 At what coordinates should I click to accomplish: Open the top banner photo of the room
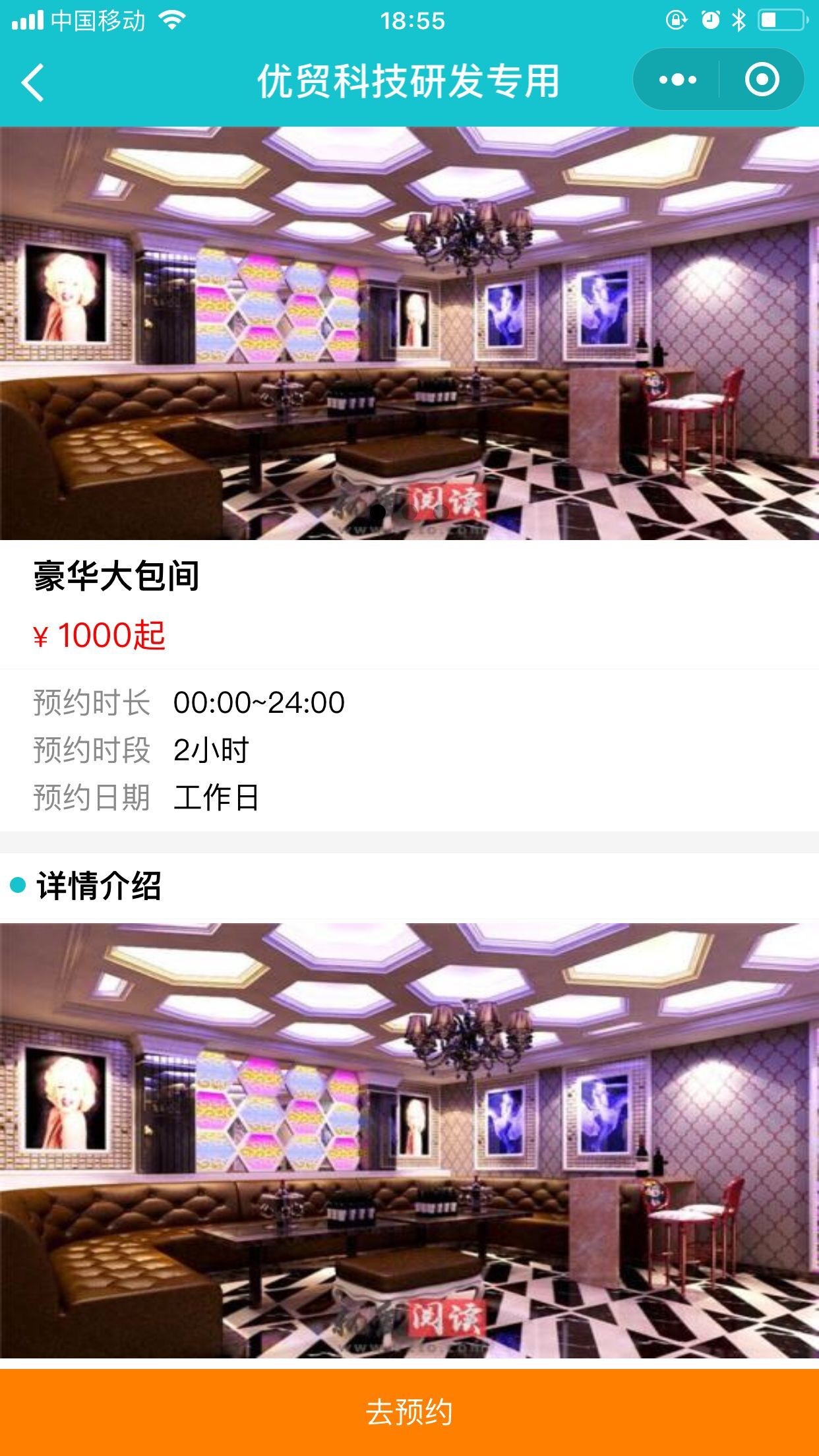409,333
